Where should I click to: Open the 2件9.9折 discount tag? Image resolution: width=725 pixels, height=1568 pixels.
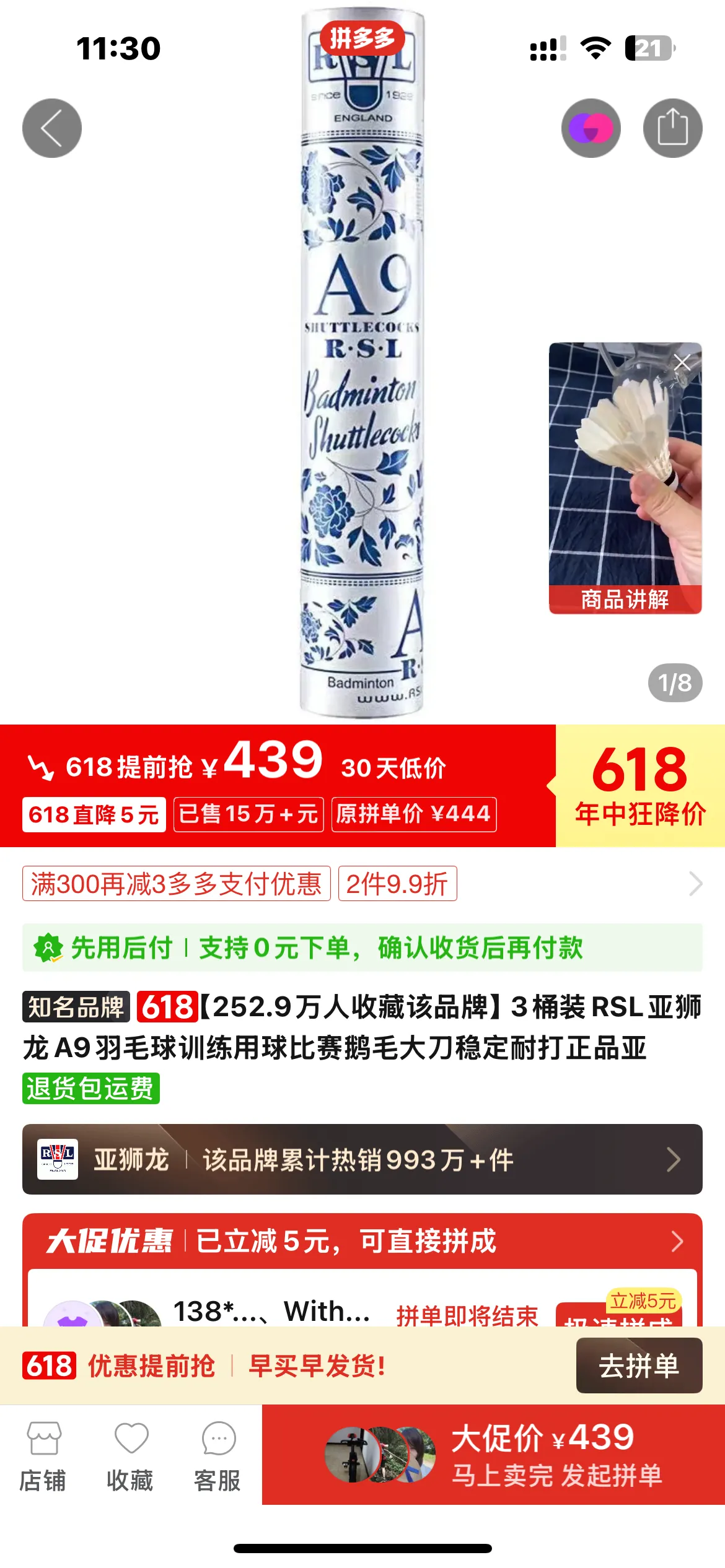click(x=397, y=884)
